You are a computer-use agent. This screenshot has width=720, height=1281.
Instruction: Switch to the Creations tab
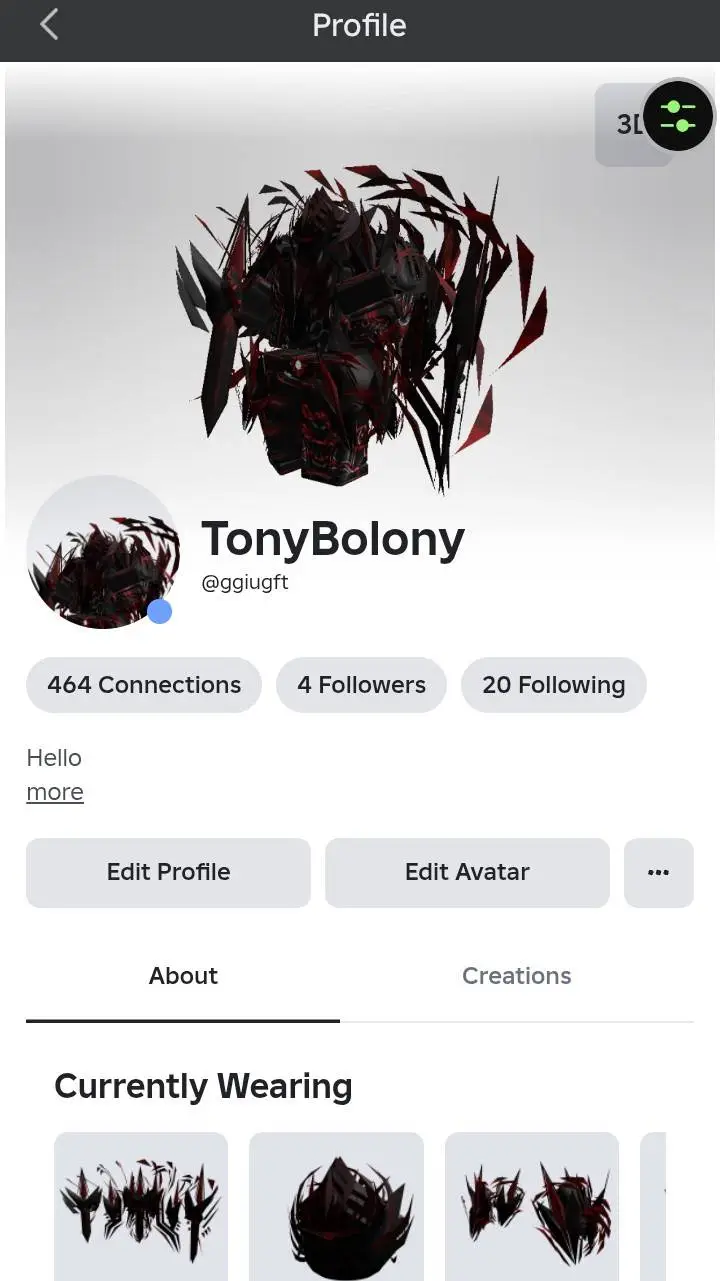(x=517, y=976)
